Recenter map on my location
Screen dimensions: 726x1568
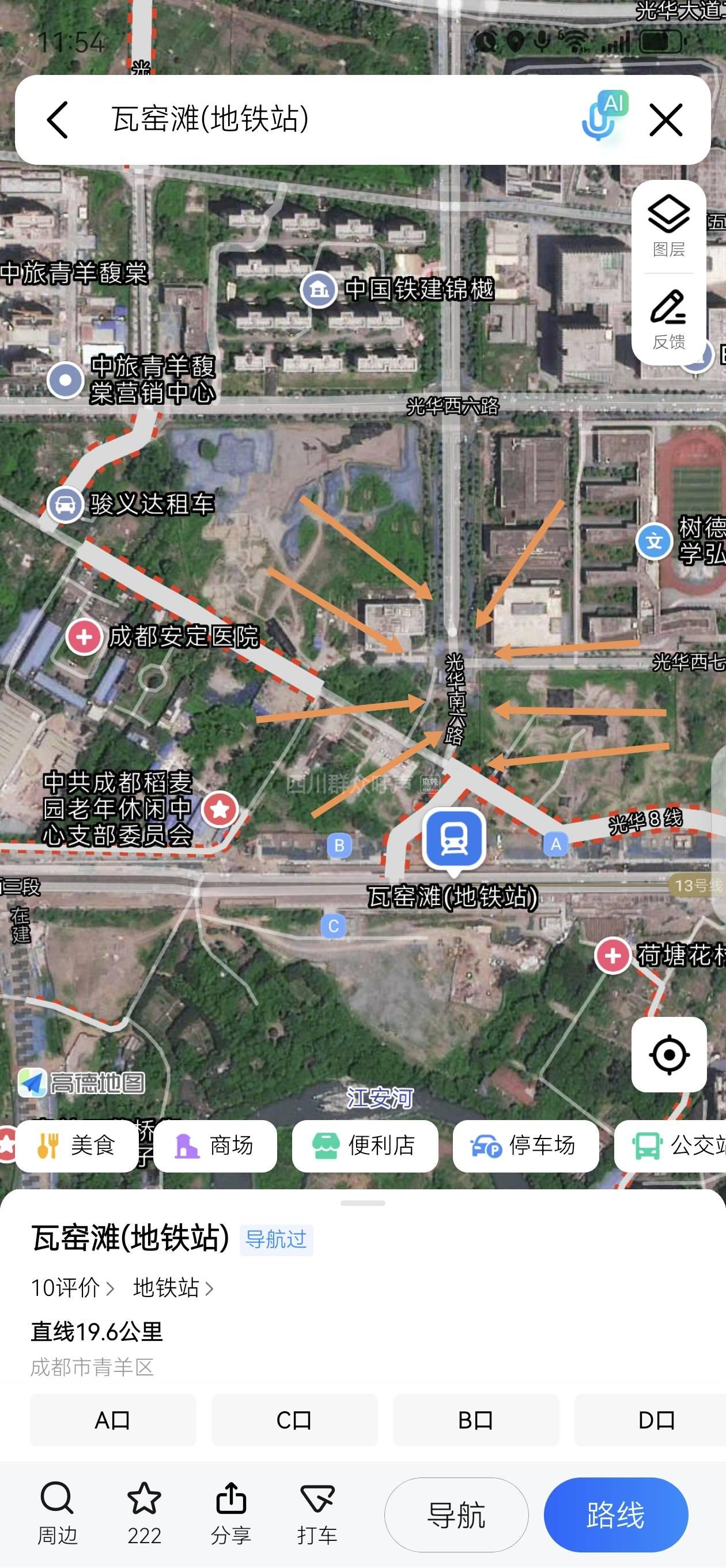pyautogui.click(x=668, y=1054)
